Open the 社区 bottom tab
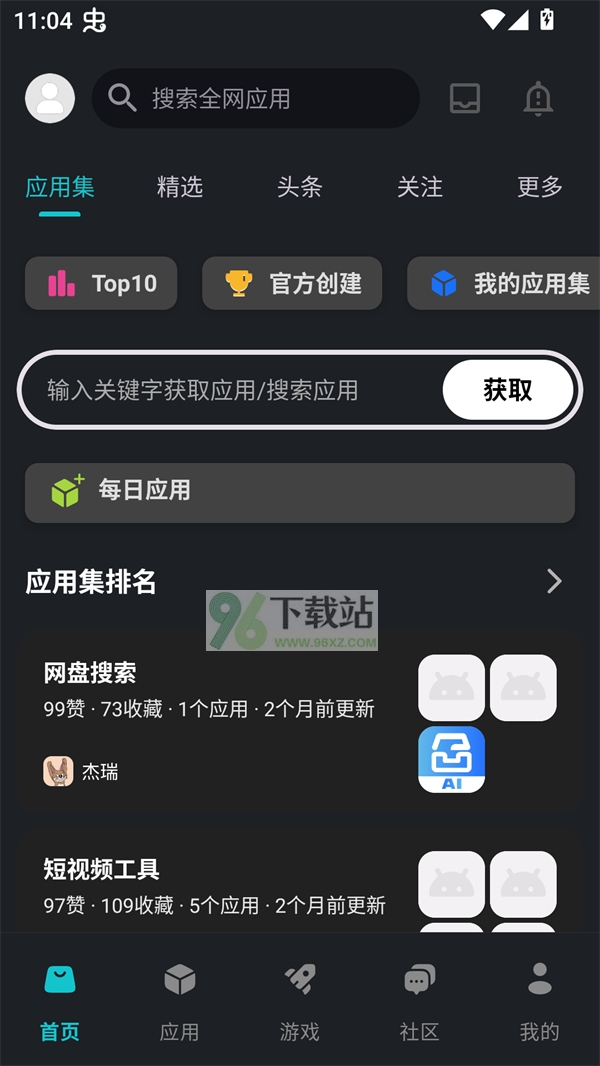This screenshot has height=1066, width=600. pos(420,1002)
